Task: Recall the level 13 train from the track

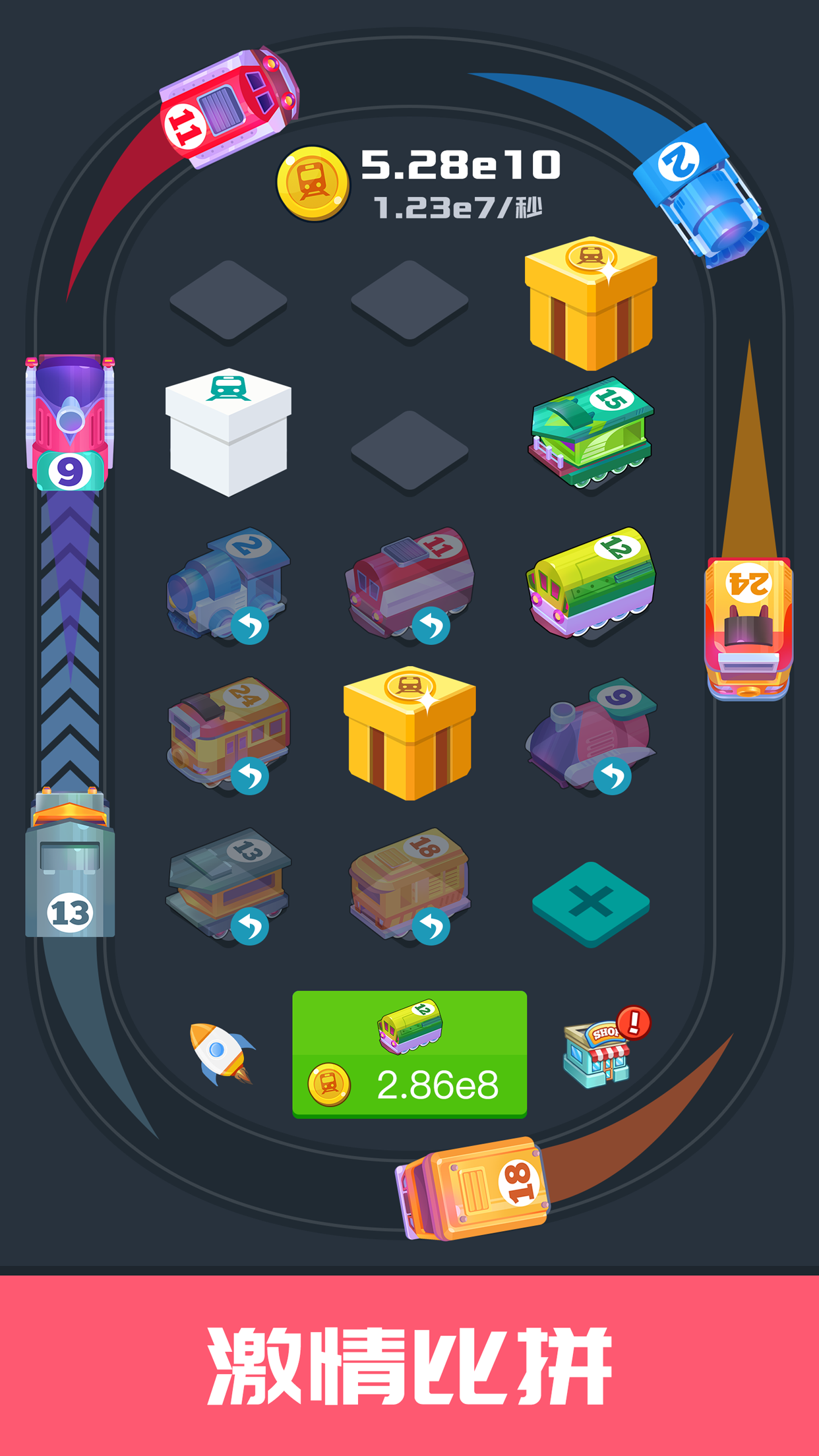Action: [249, 926]
